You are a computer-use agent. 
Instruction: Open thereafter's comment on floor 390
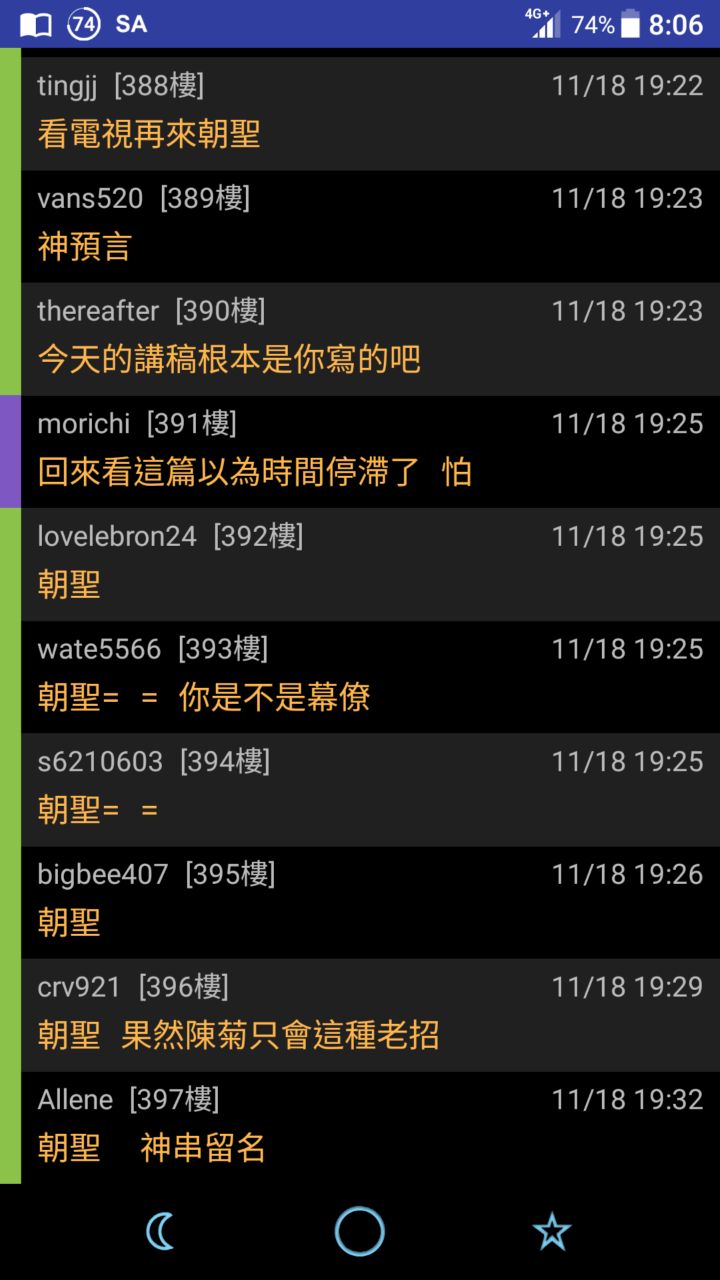point(370,338)
